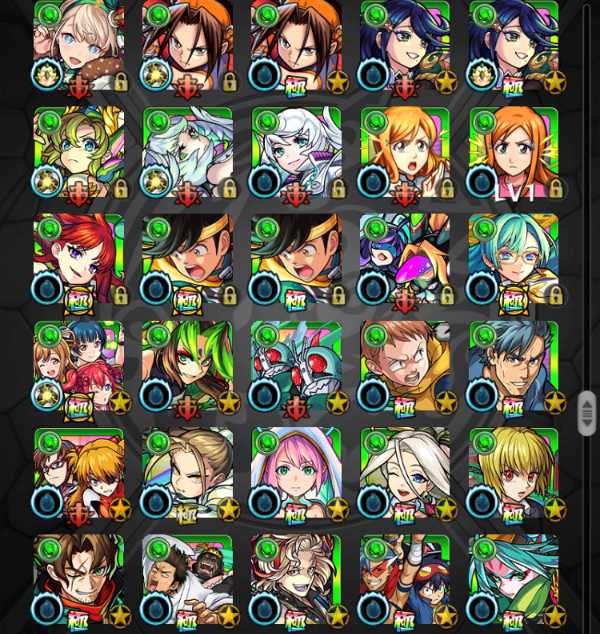600x634 pixels.
Task: Select the winking white-haired character
Action: 404,473
